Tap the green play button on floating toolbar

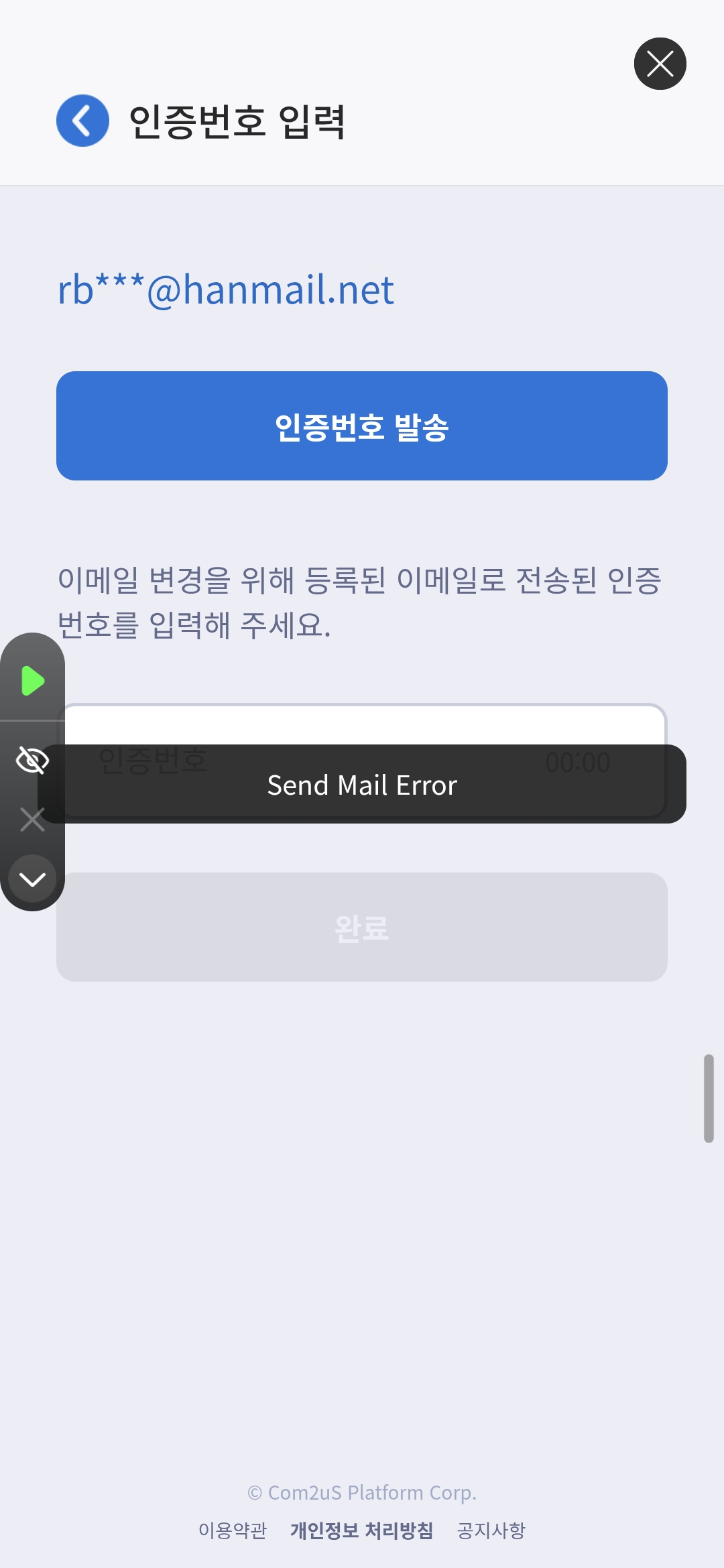pyautogui.click(x=32, y=681)
